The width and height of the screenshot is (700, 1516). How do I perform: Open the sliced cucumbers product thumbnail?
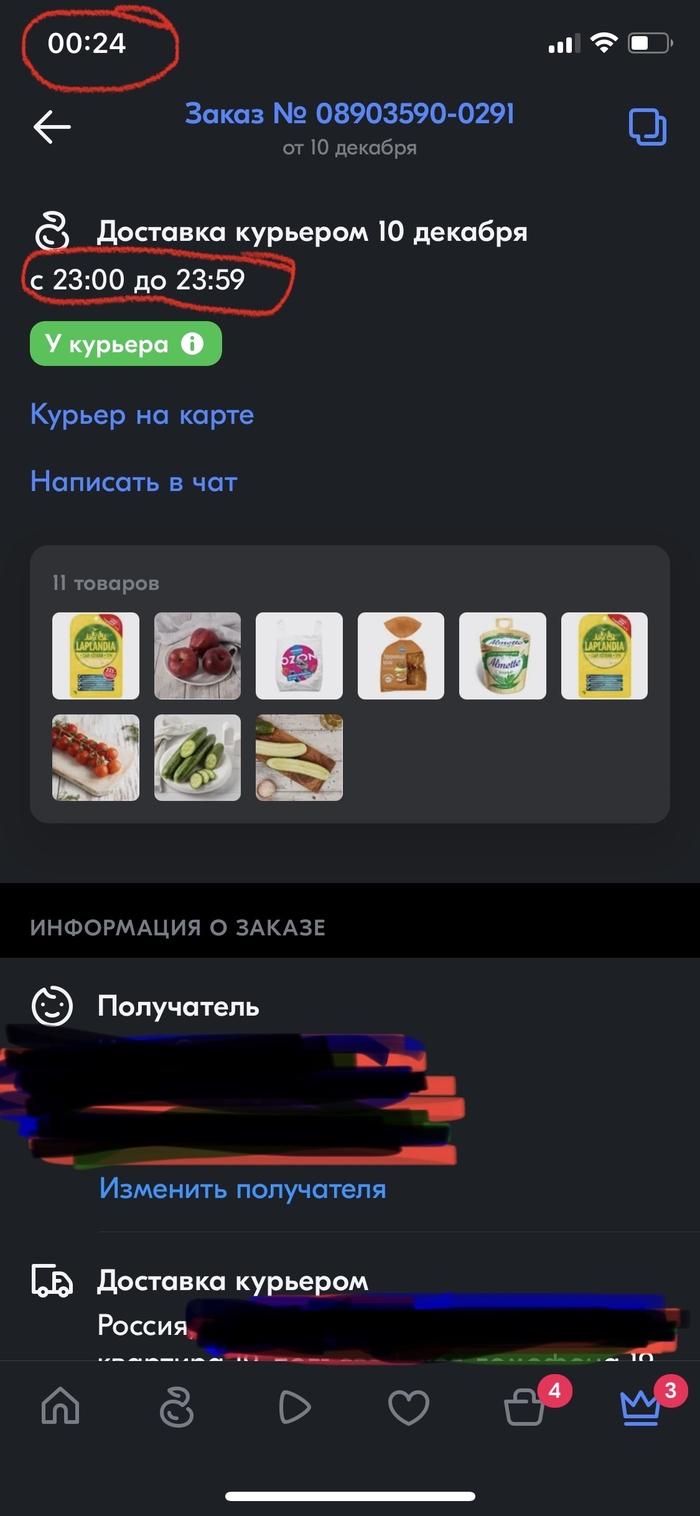(x=197, y=758)
